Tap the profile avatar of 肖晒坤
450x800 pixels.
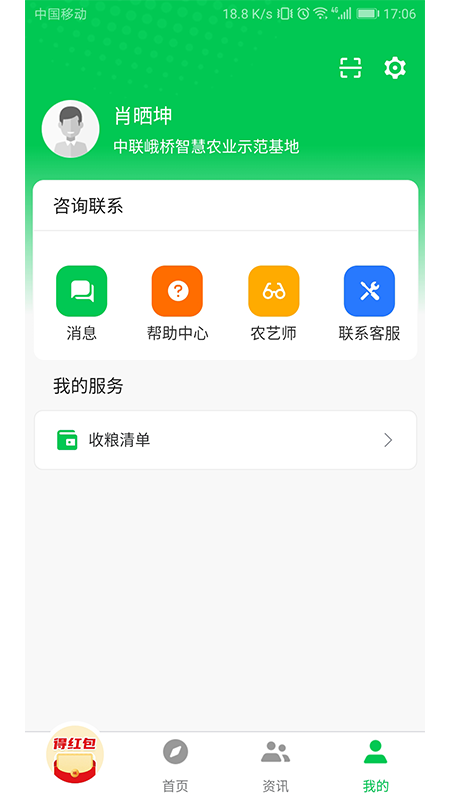70,129
